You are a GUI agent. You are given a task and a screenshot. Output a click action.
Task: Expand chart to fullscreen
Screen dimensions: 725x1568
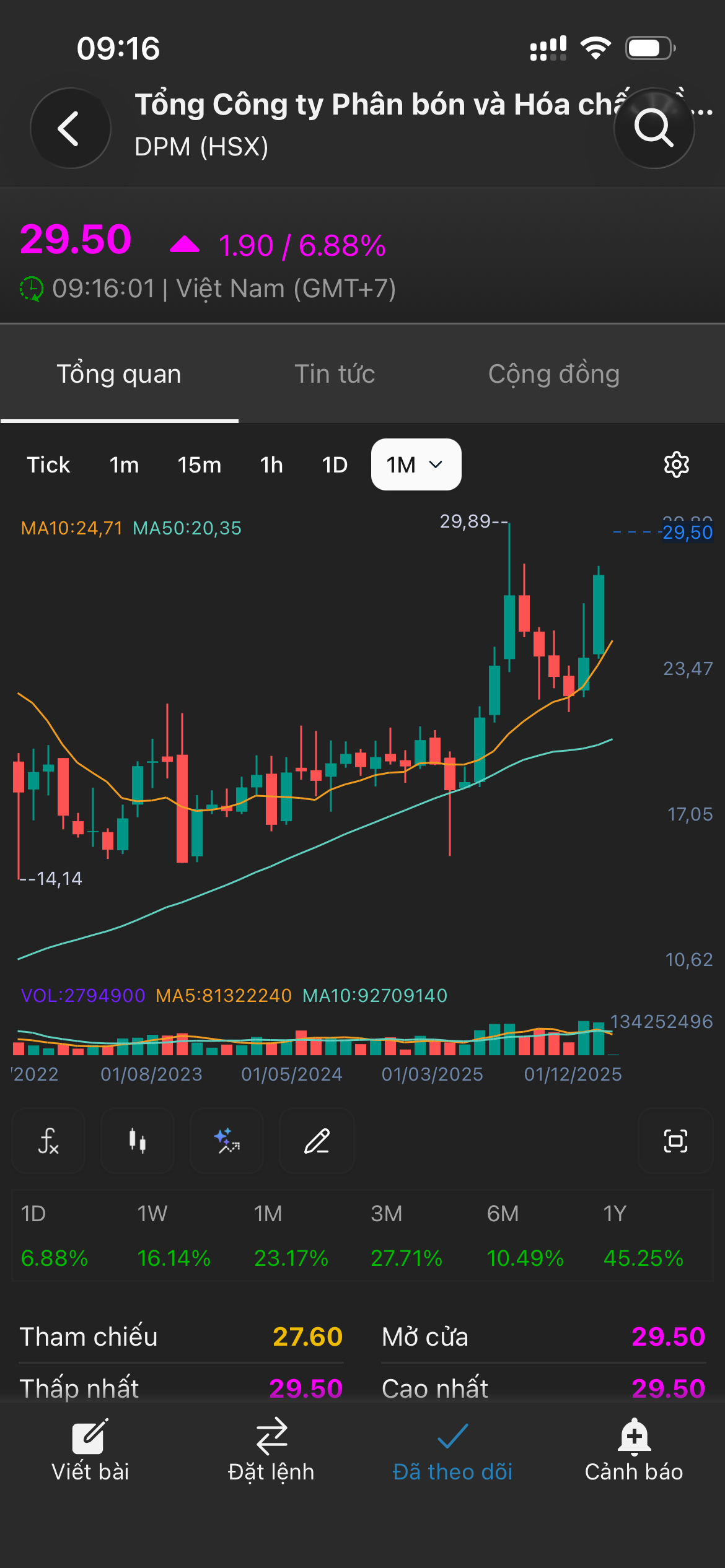pos(675,1141)
